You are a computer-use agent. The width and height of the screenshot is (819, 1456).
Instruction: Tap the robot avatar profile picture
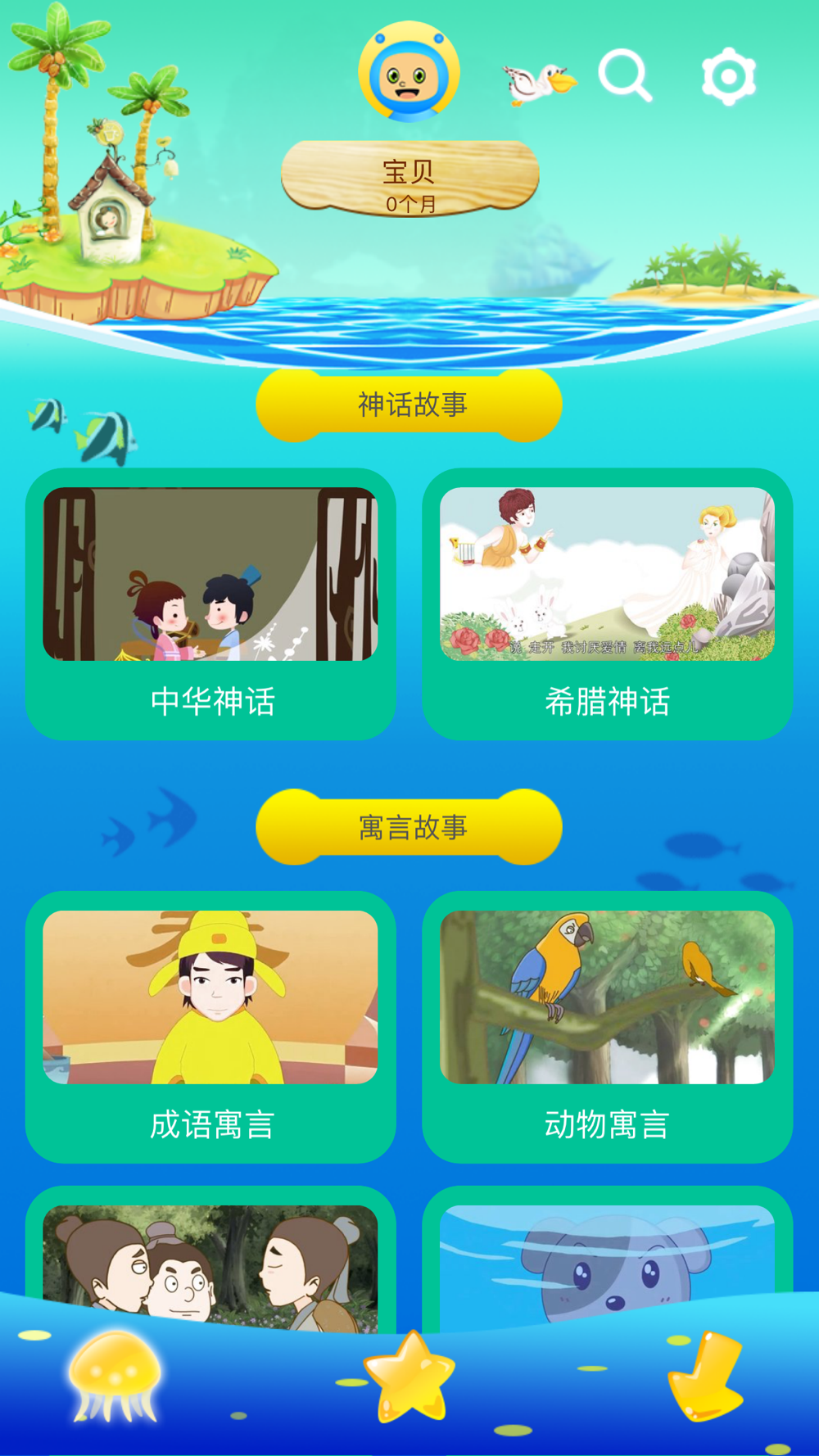point(409,71)
